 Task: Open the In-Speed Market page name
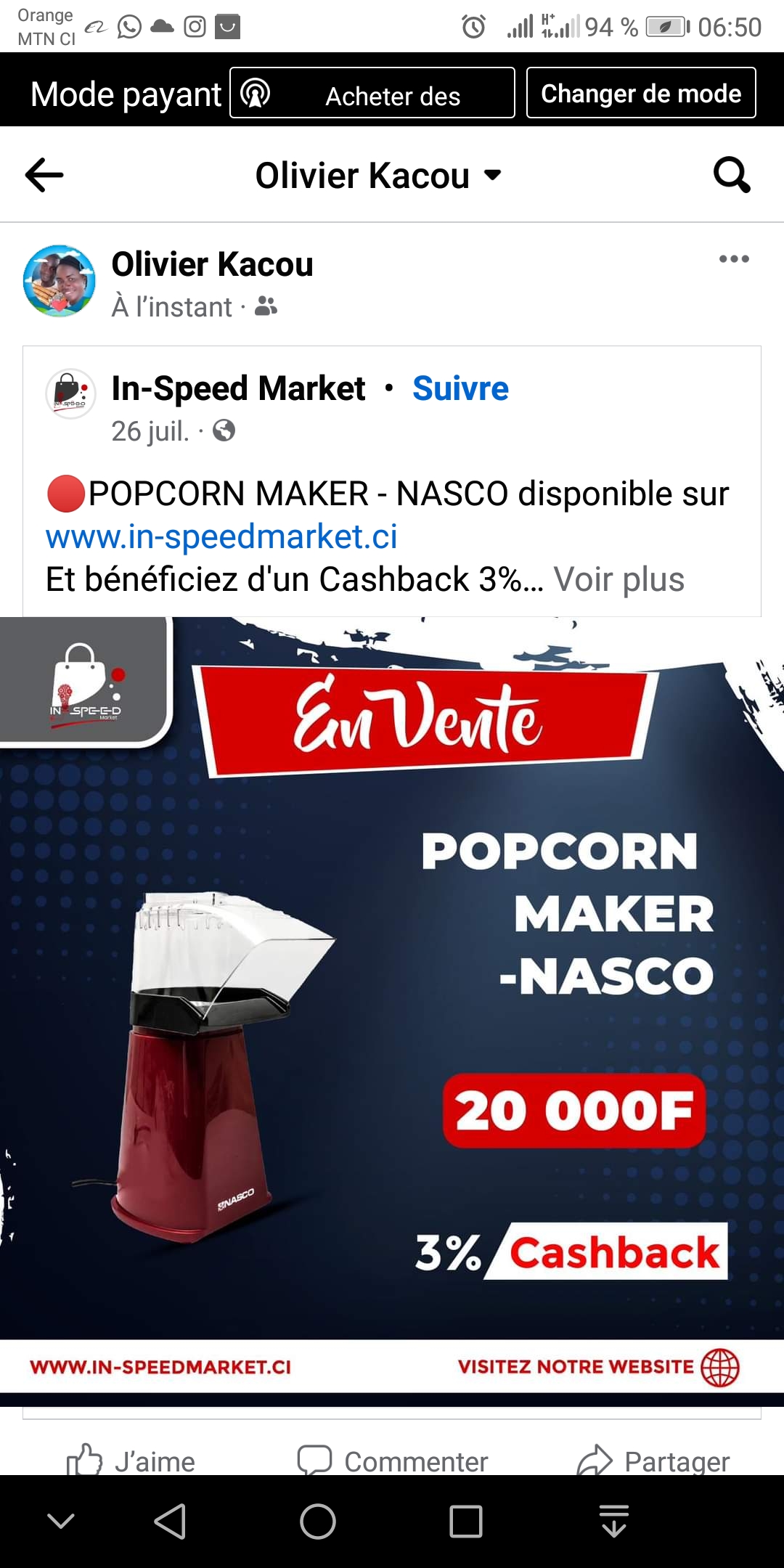[x=238, y=388]
